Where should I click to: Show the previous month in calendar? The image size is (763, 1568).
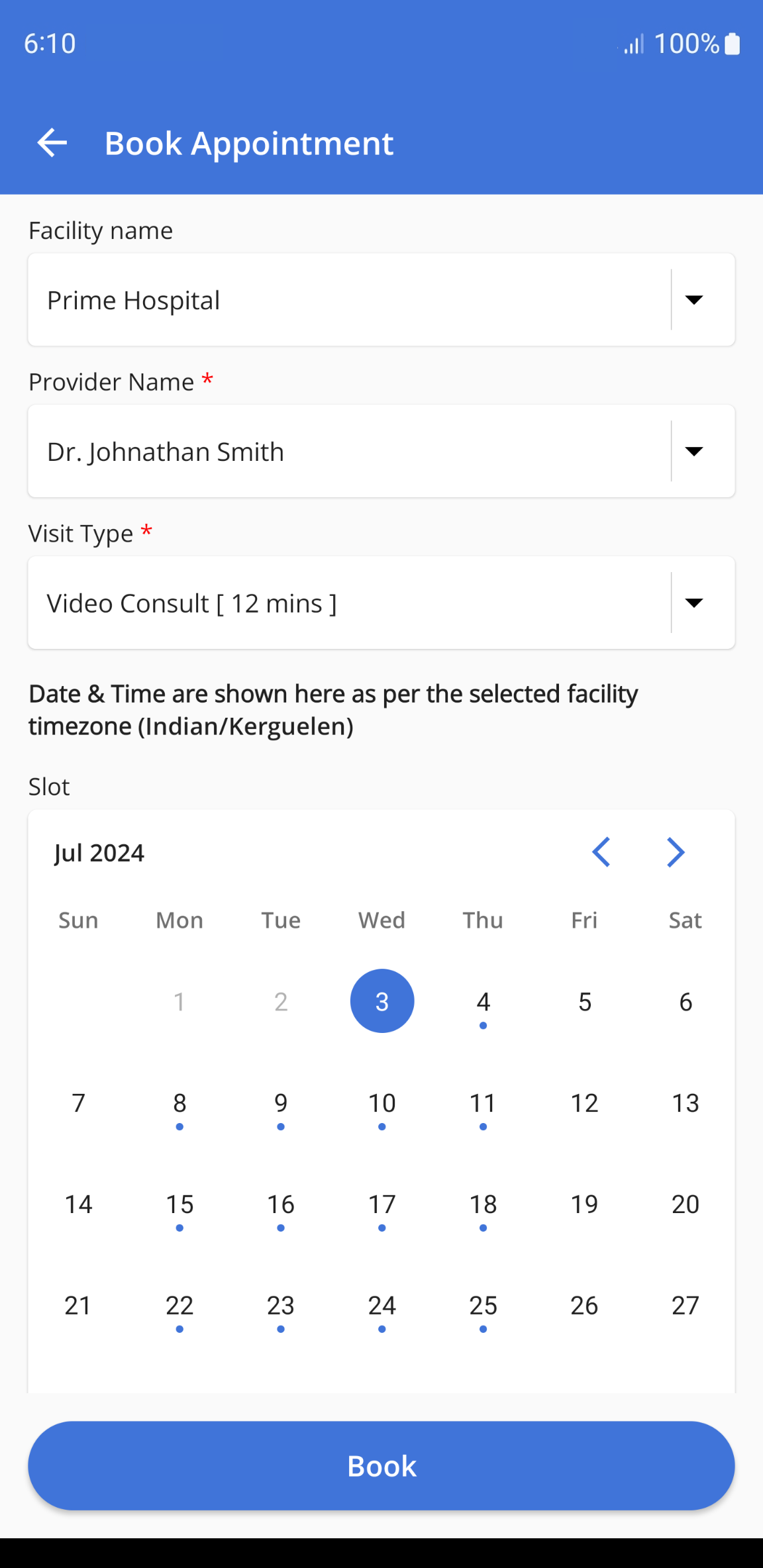(601, 852)
